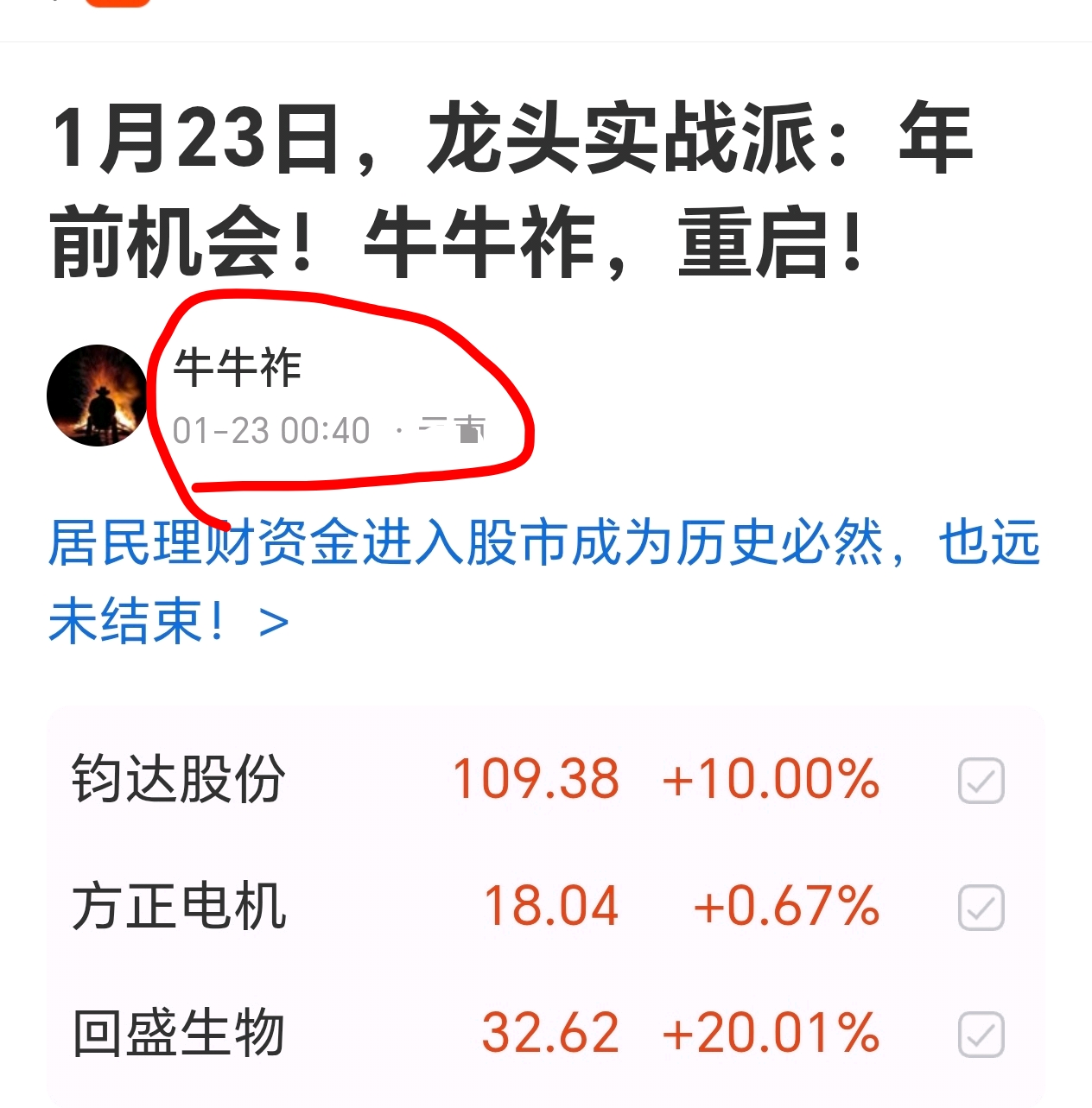Open the 牛牛祚 author profile avatar
Viewport: 1092px width, 1108px height.
(98, 396)
